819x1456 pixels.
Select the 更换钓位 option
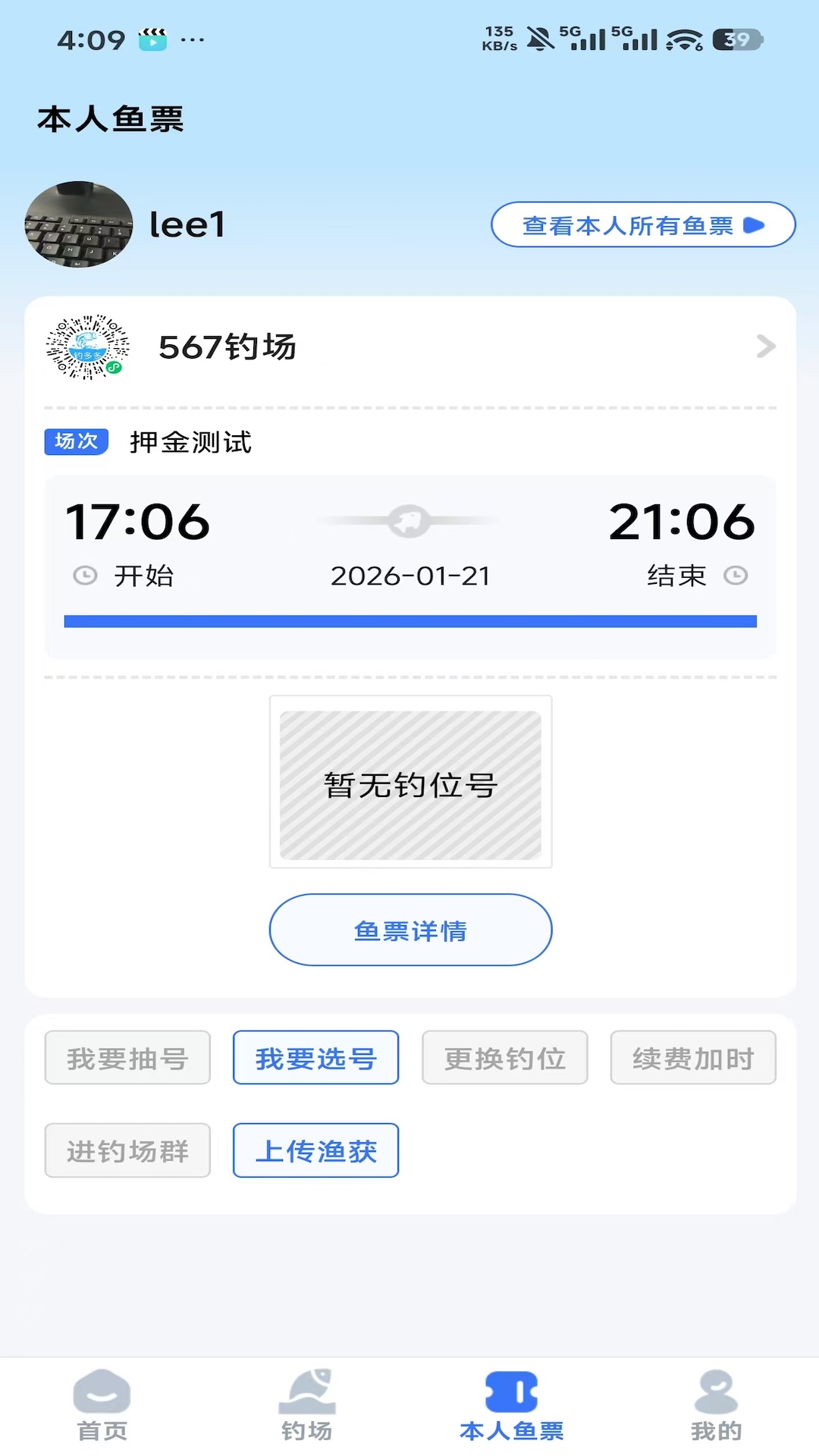(x=504, y=1057)
